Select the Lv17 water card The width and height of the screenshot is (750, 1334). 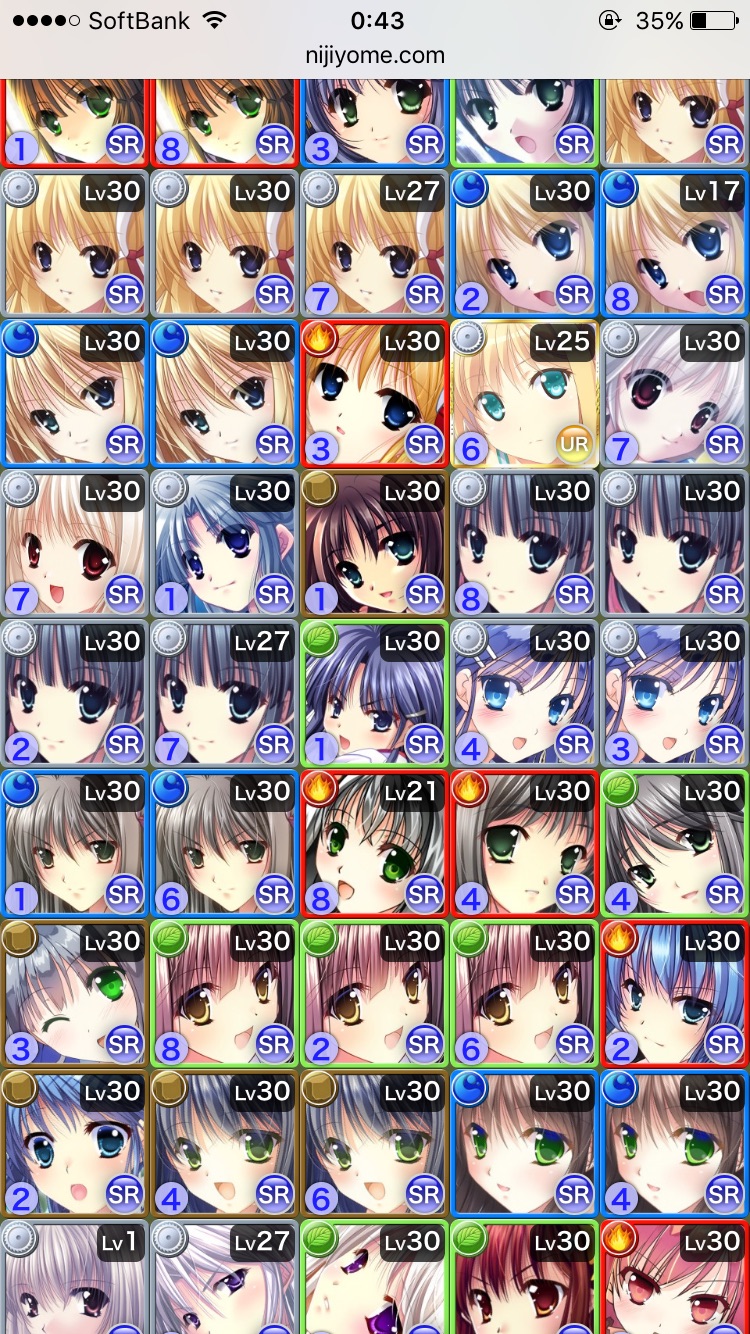tap(674, 244)
